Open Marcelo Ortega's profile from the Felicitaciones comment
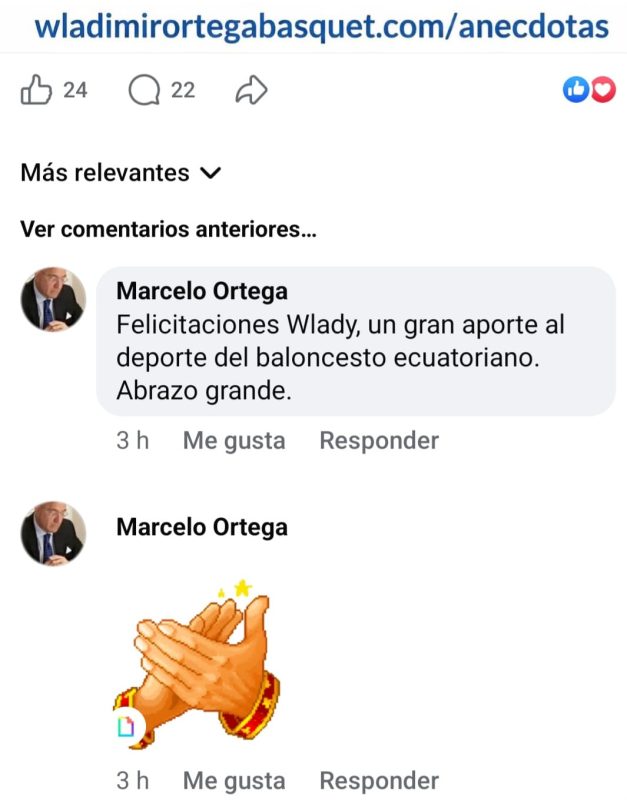The image size is (627, 800). coord(202,291)
